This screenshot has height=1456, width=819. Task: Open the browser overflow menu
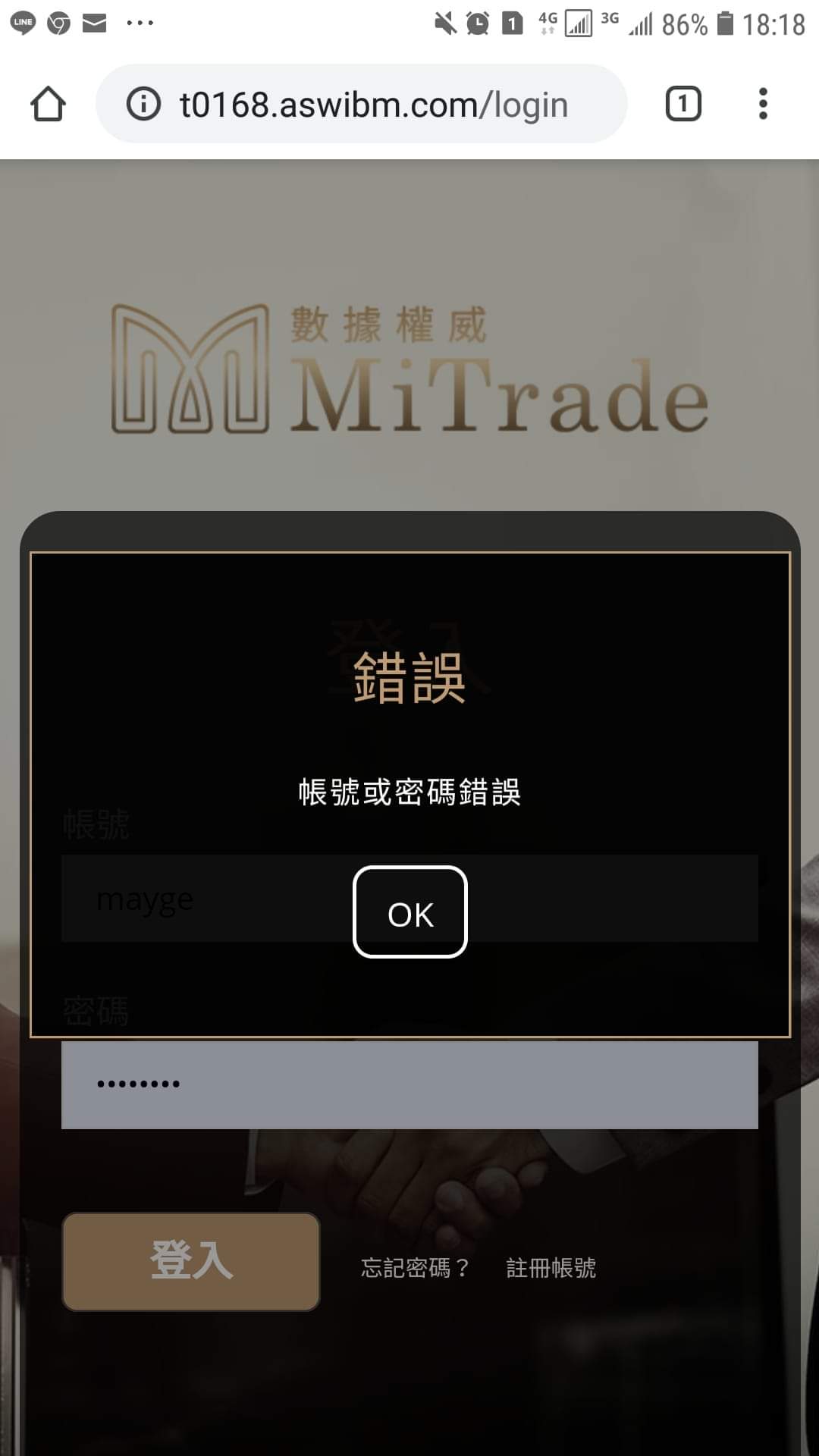tap(763, 104)
